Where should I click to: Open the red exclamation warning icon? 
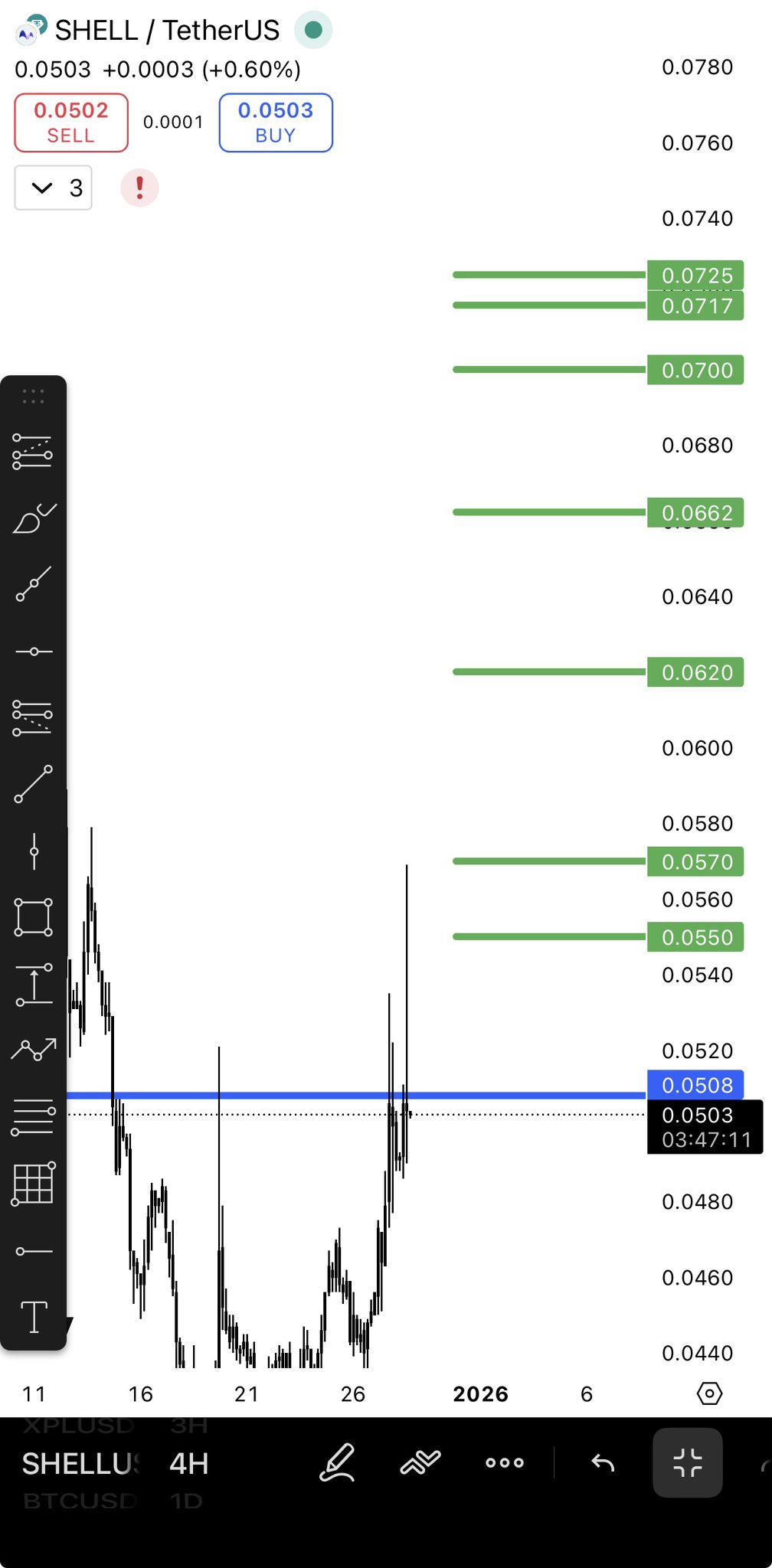[139, 188]
